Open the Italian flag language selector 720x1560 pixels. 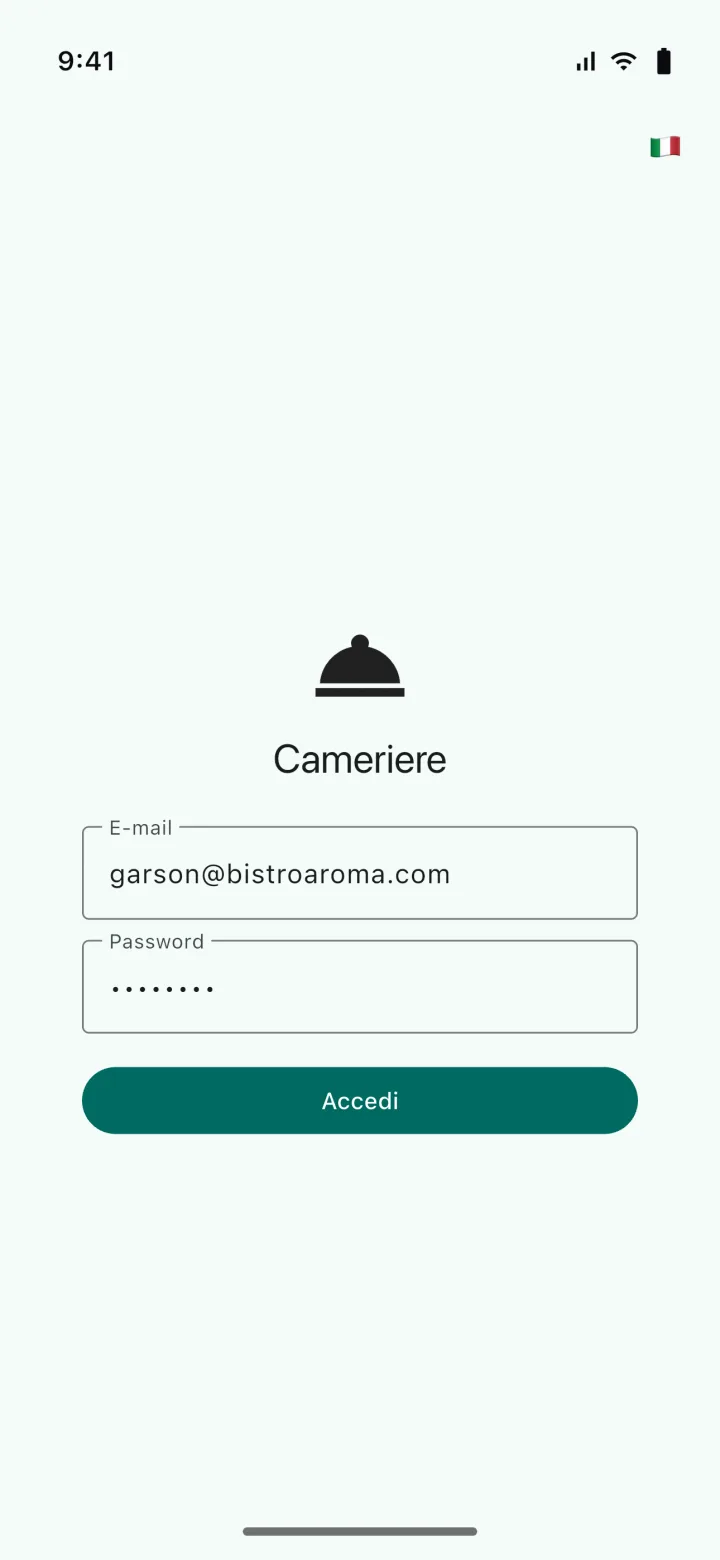665,147
